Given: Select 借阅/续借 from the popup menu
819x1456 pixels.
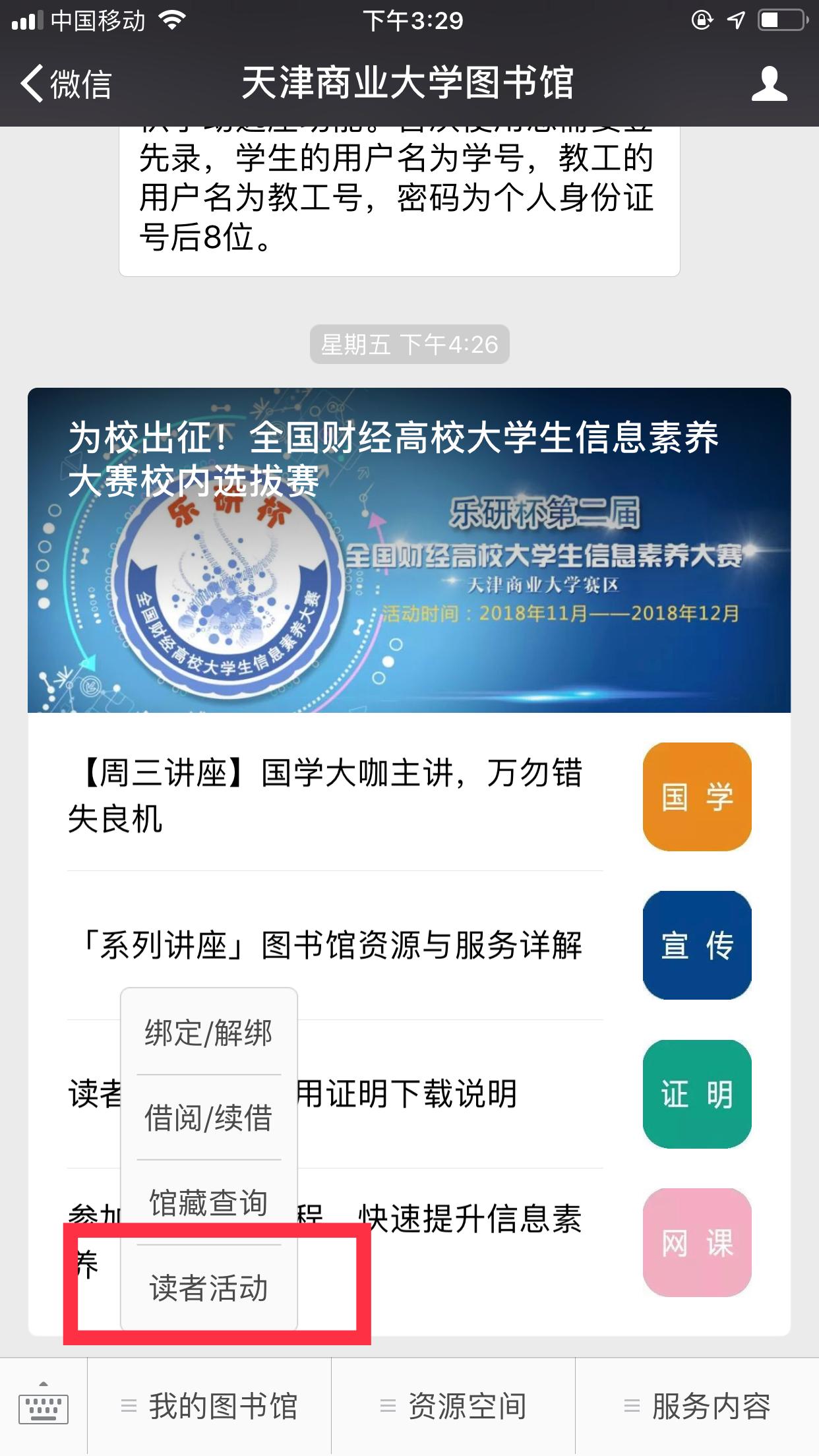Looking at the screenshot, I should (209, 1118).
